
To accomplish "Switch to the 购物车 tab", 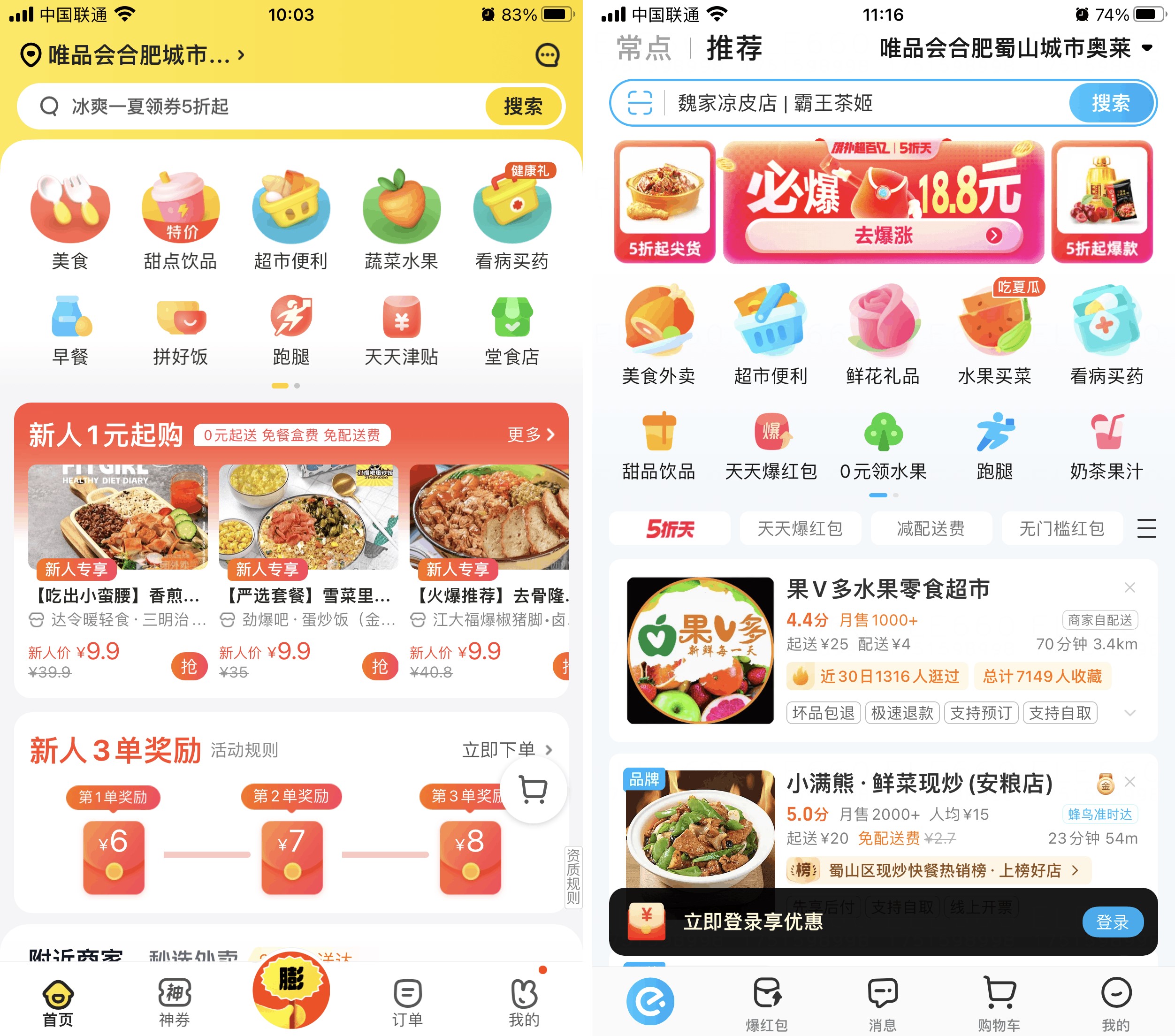I will click(999, 1001).
